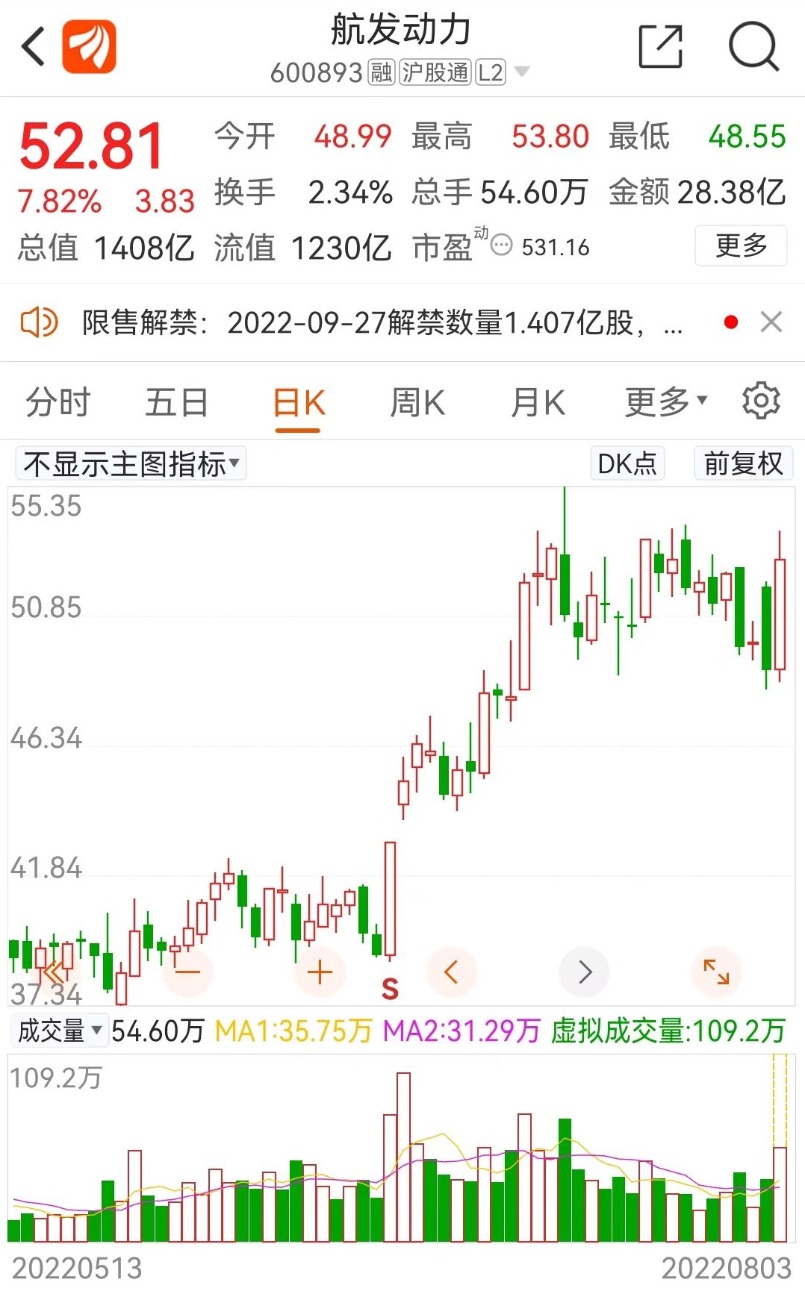Change 前复权 adjustment setting
805x1291 pixels.
(x=742, y=463)
